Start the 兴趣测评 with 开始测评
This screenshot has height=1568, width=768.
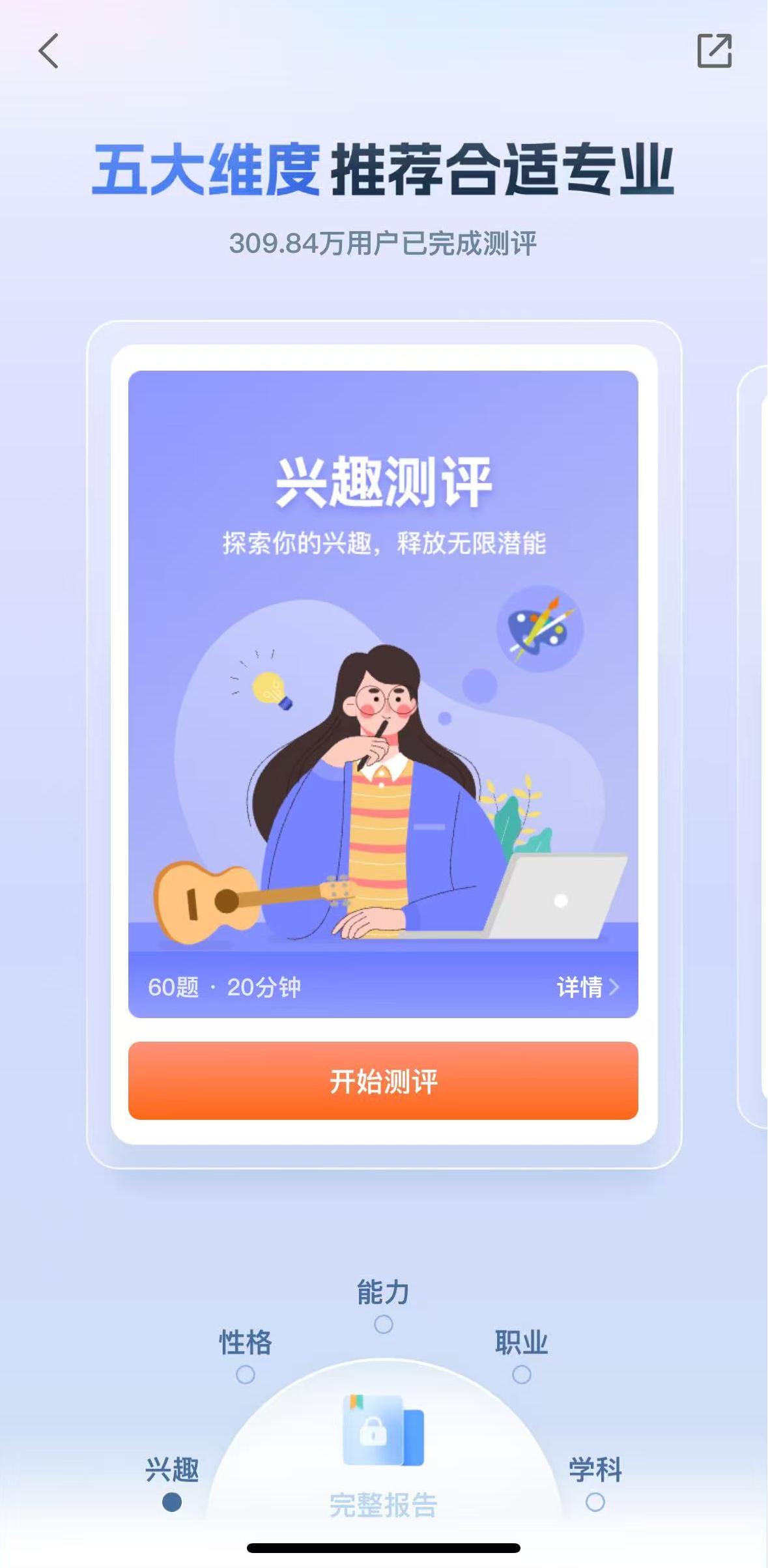(x=383, y=1081)
